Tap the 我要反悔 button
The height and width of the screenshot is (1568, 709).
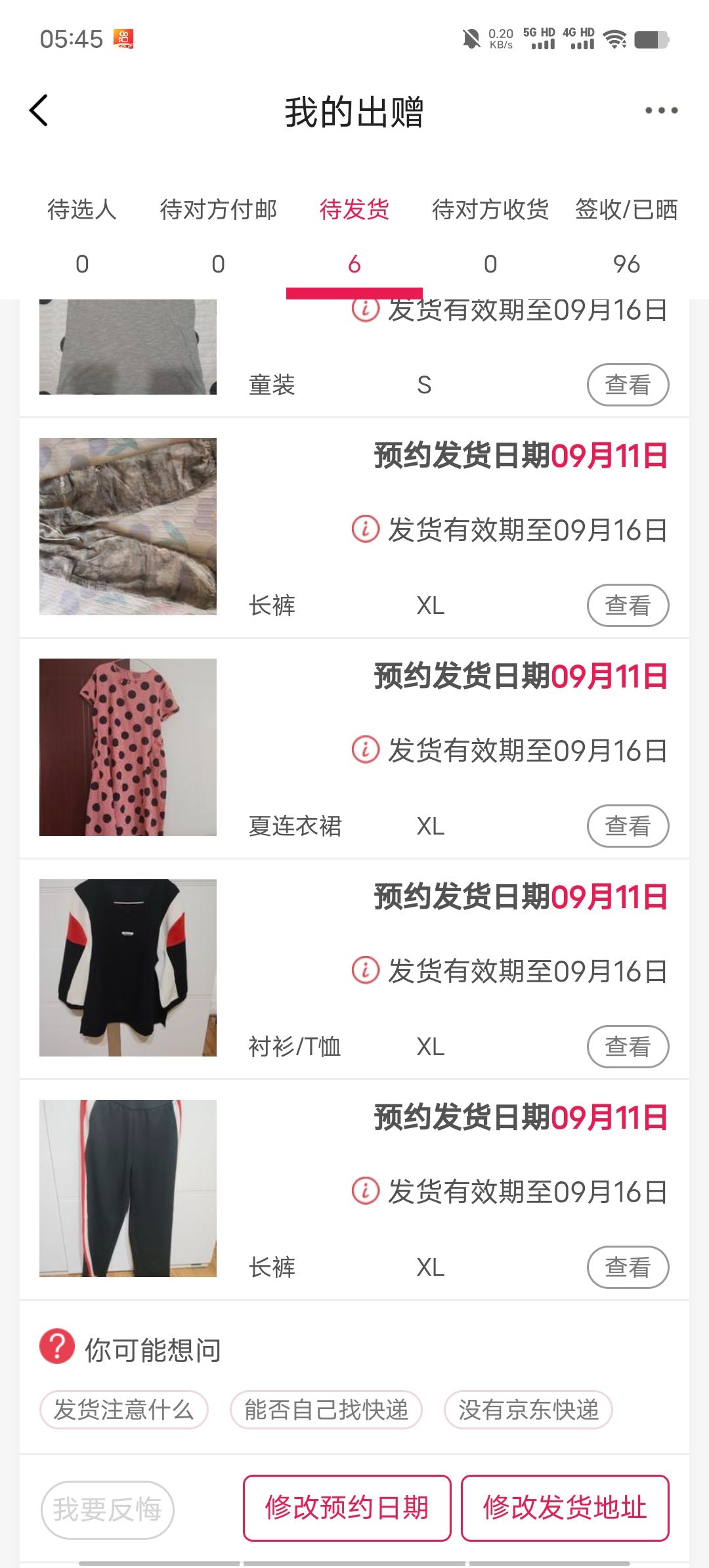tap(108, 1510)
